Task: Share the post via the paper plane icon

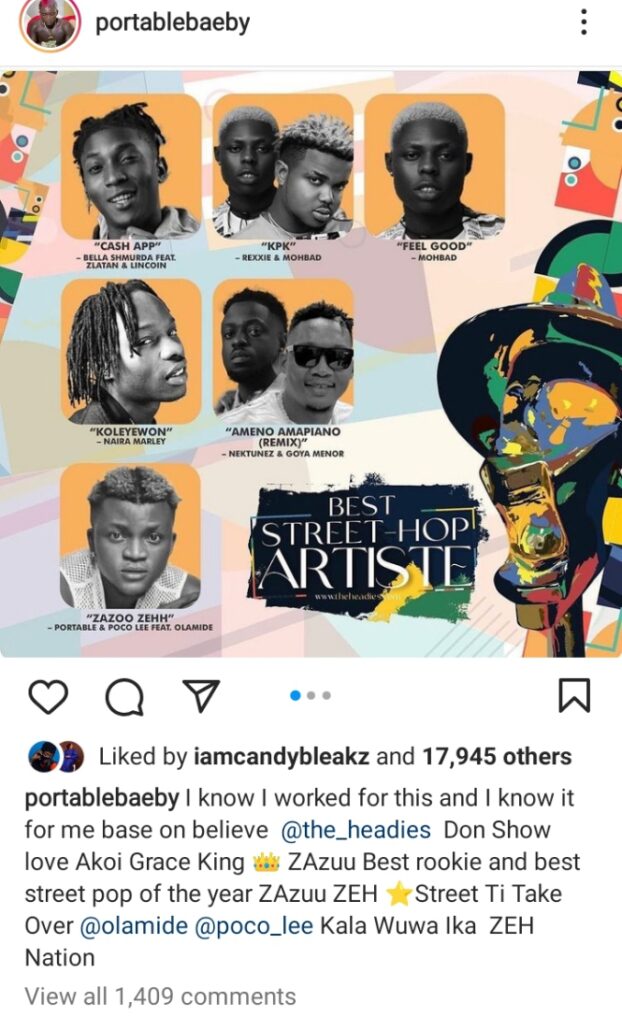Action: [200, 695]
